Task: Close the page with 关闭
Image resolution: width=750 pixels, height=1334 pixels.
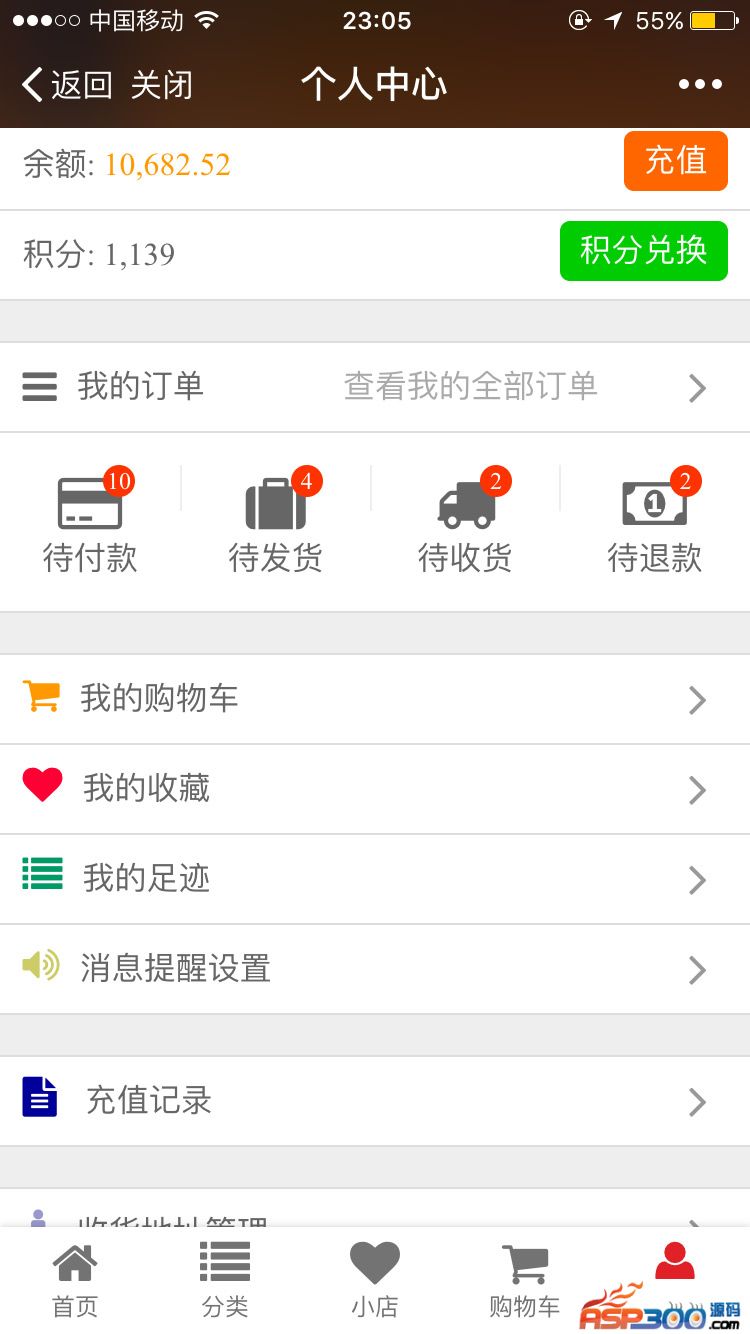Action: [161, 85]
